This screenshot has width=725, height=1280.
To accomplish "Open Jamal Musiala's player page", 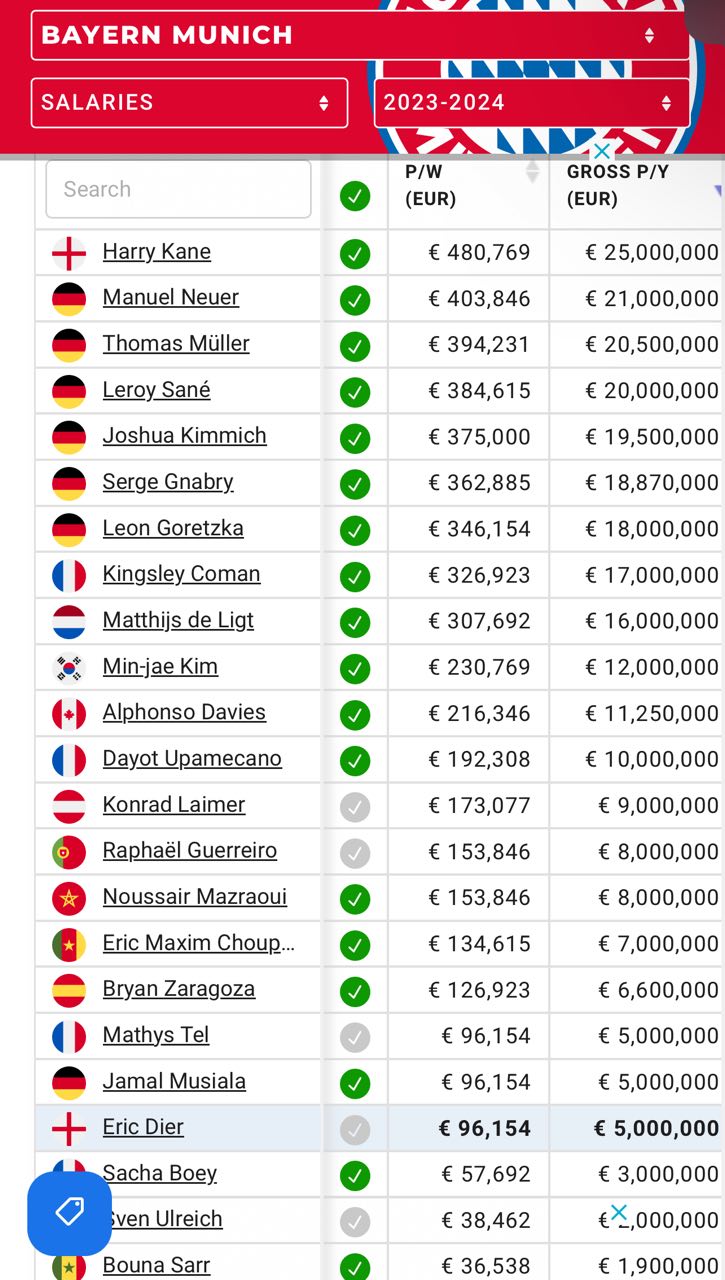I will 174,1081.
